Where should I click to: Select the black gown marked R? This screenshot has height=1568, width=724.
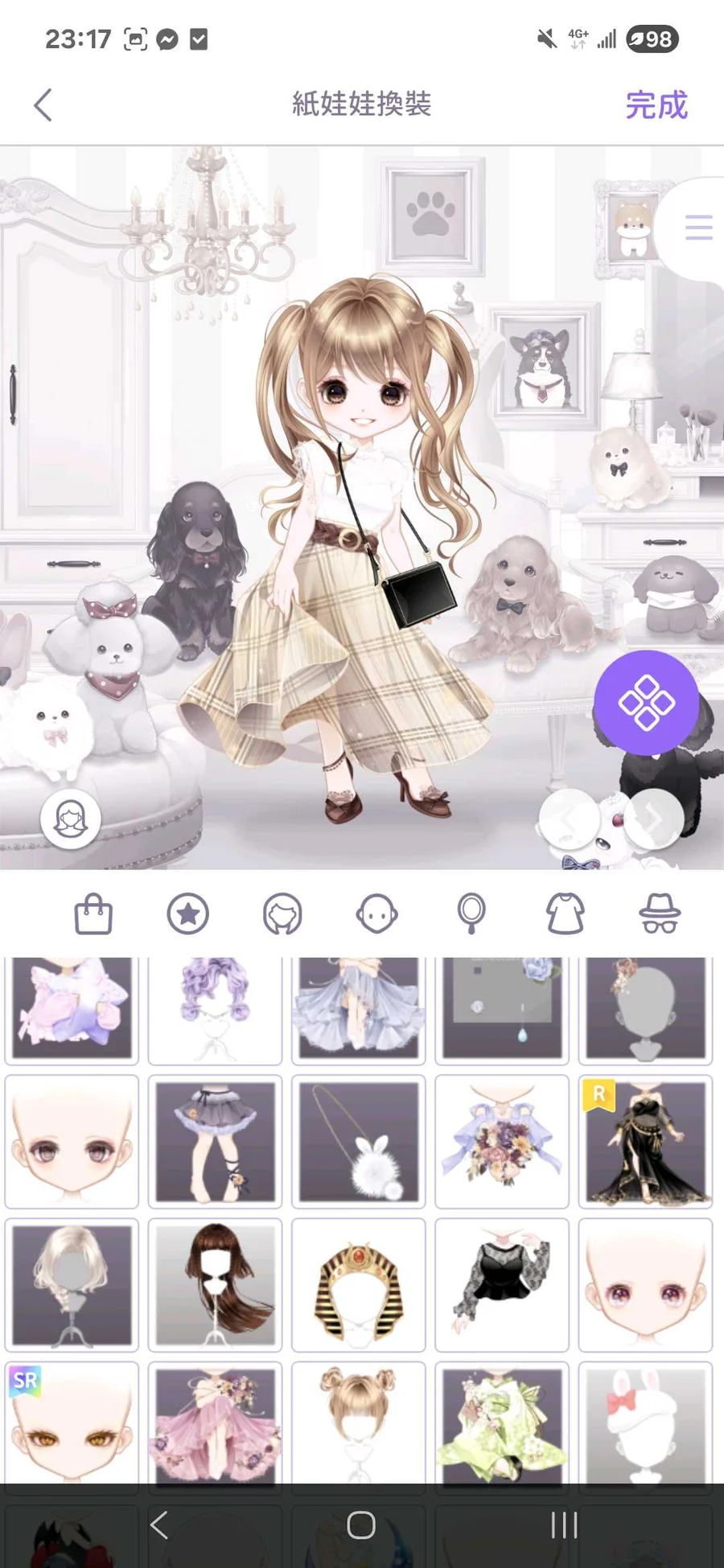pyautogui.click(x=645, y=1142)
